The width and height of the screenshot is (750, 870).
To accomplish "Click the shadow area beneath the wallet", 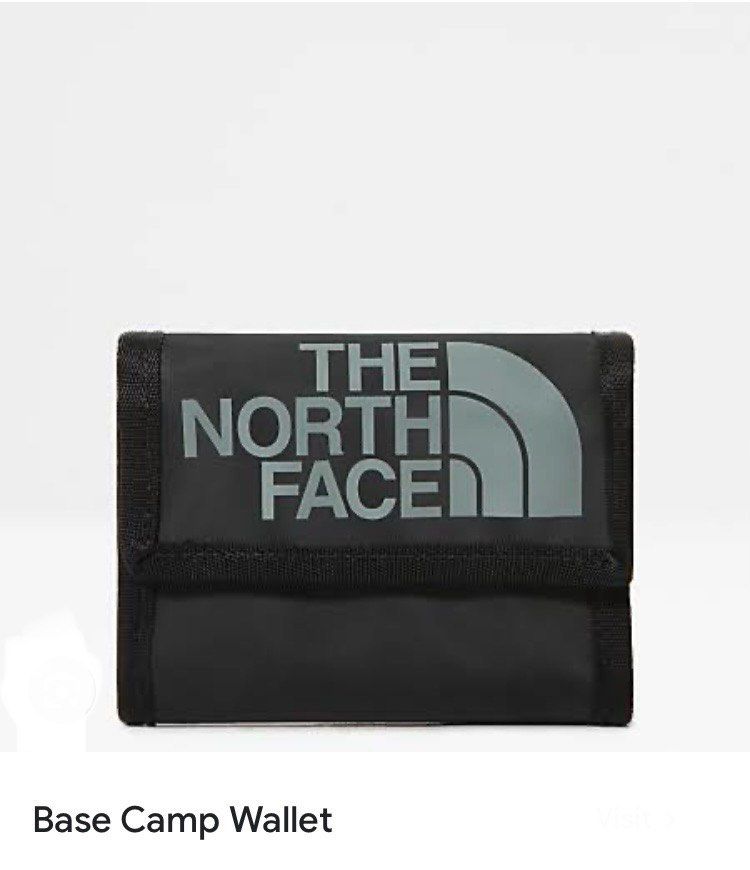I will [375, 738].
